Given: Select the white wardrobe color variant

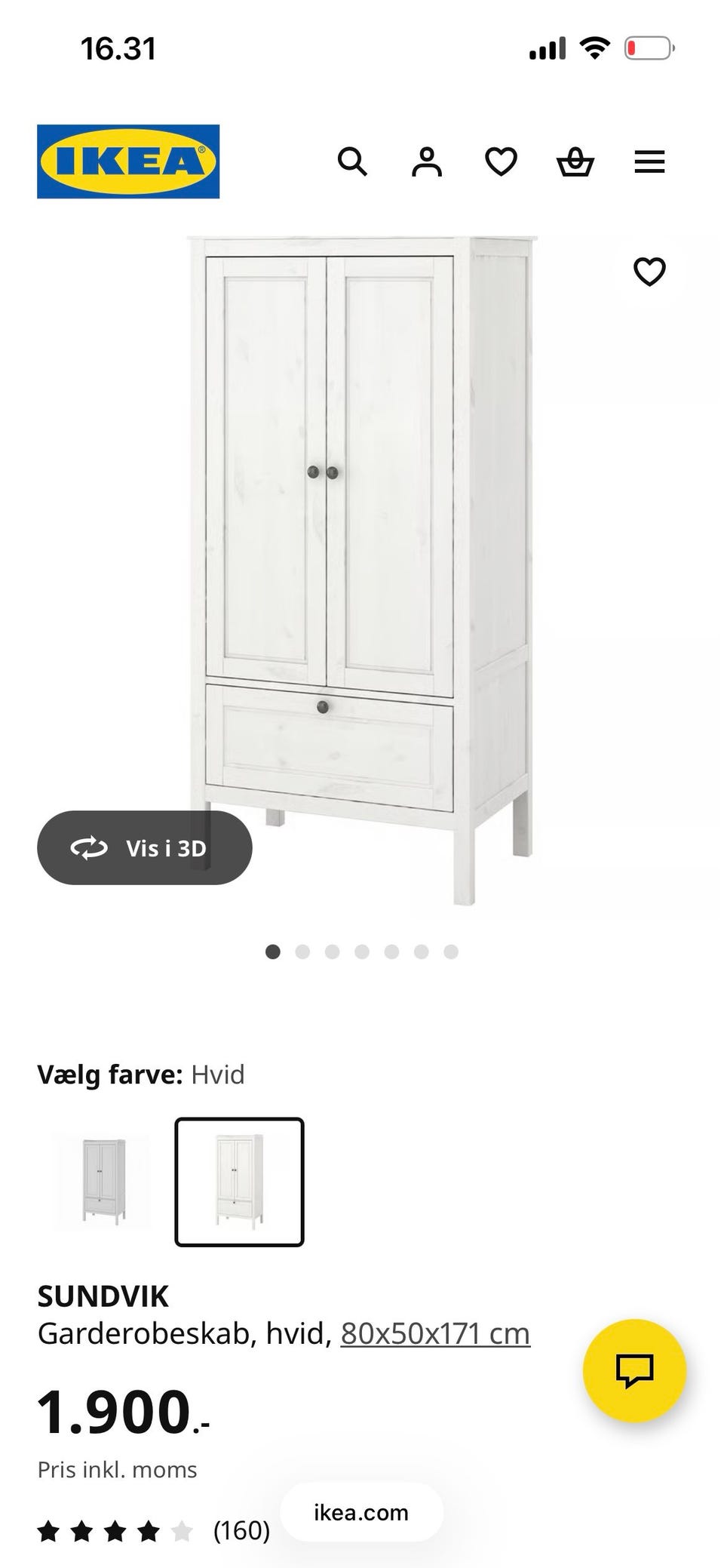Looking at the screenshot, I should tap(239, 1182).
